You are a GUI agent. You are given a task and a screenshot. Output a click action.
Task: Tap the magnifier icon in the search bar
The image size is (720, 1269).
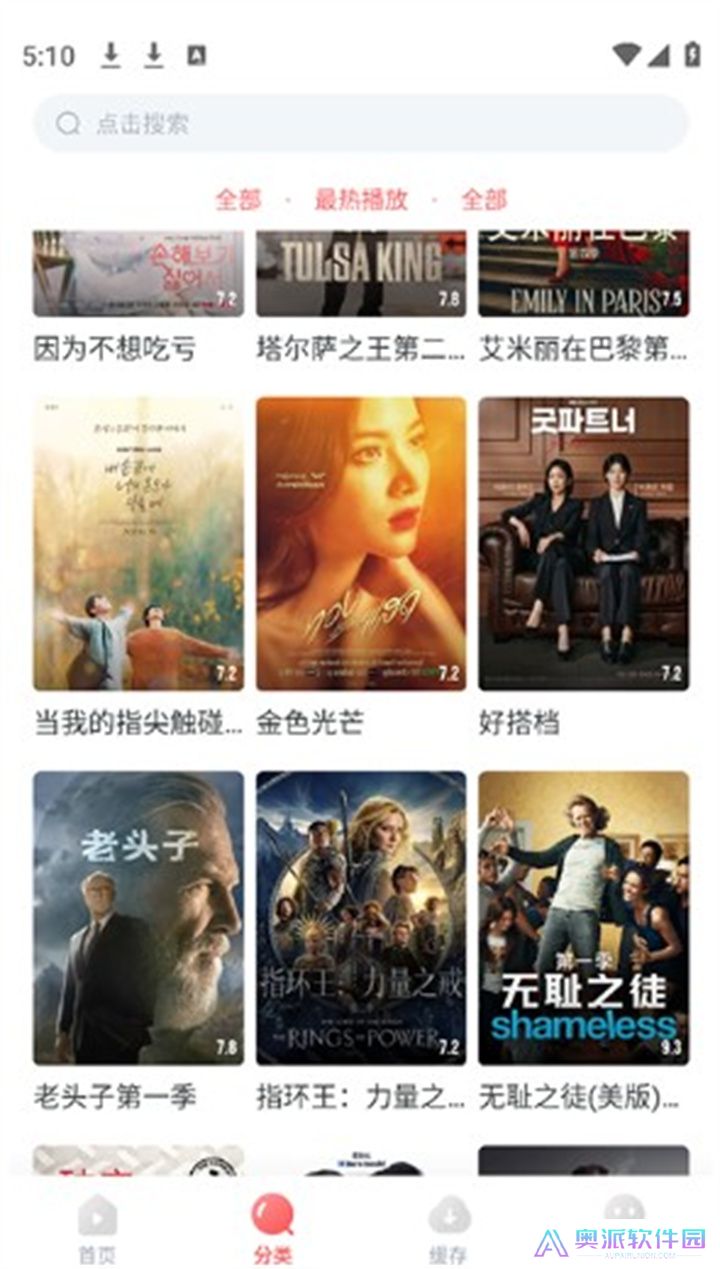tap(67, 123)
